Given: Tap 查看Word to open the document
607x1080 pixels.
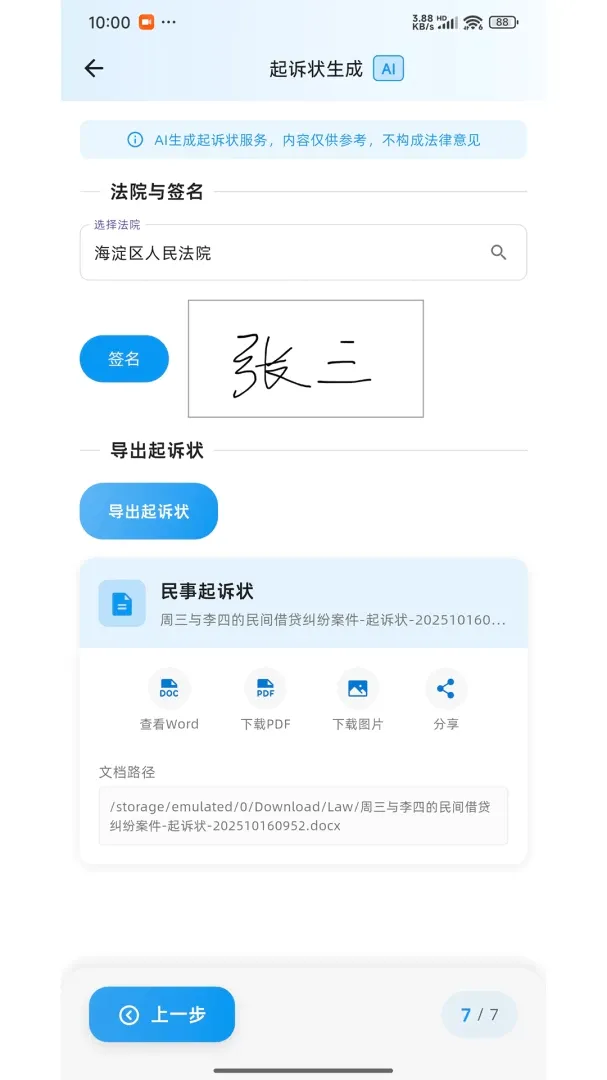Looking at the screenshot, I should [169, 700].
